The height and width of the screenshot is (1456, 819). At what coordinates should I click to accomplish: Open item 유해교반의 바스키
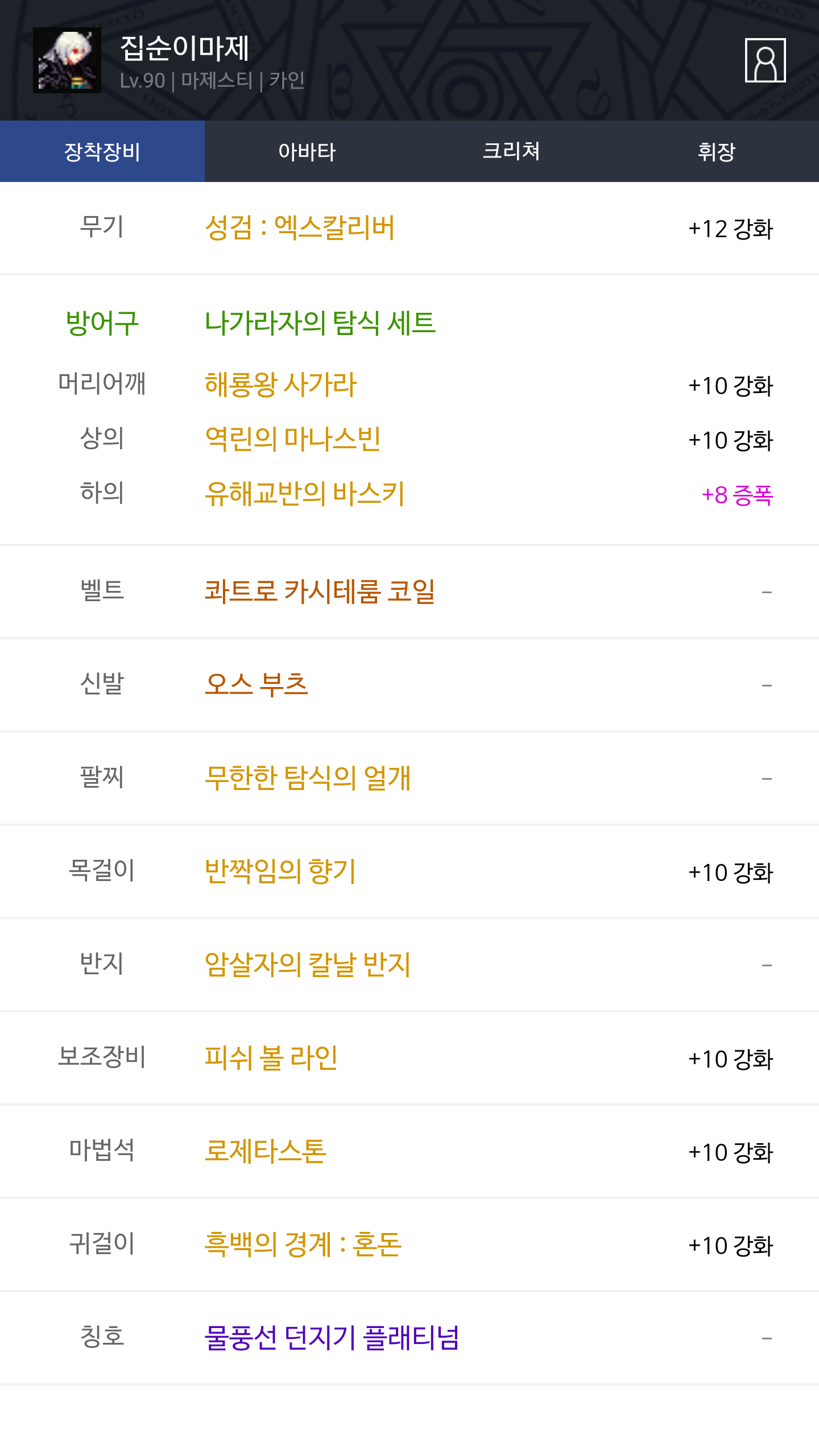[x=305, y=494]
